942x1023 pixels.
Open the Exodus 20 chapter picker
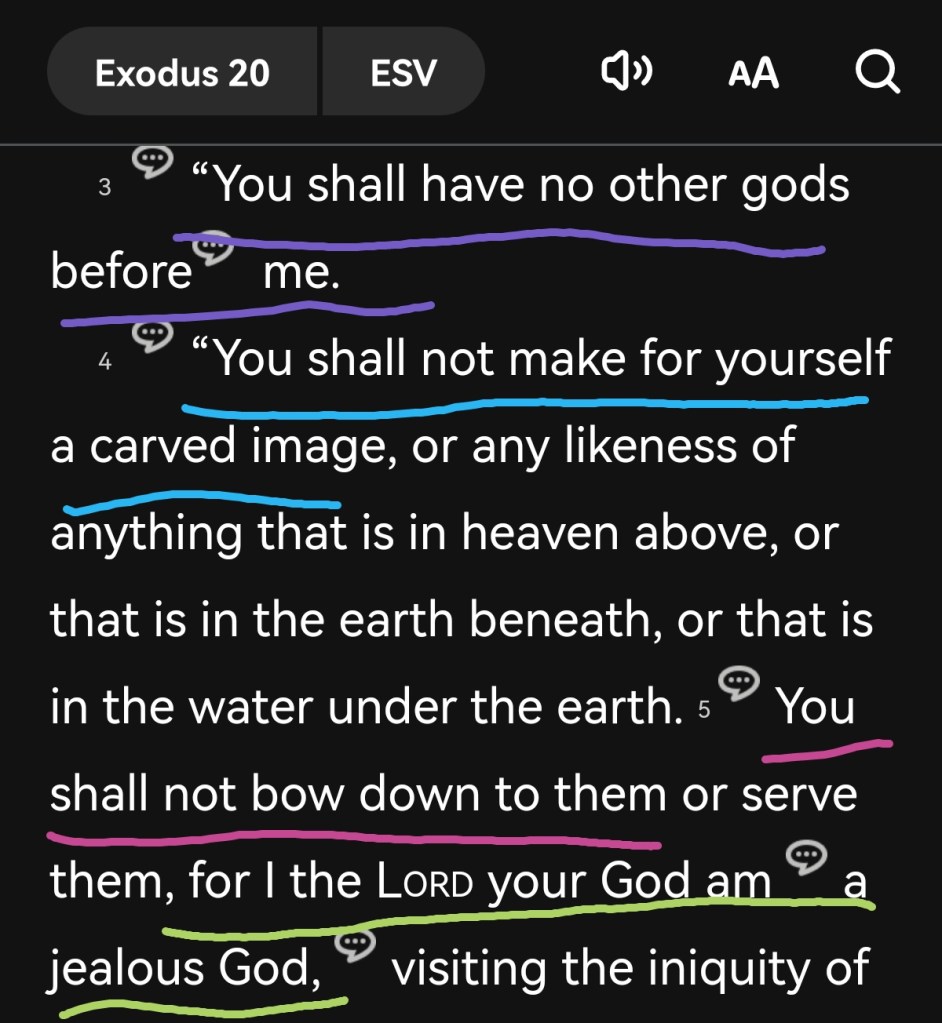tap(182, 72)
